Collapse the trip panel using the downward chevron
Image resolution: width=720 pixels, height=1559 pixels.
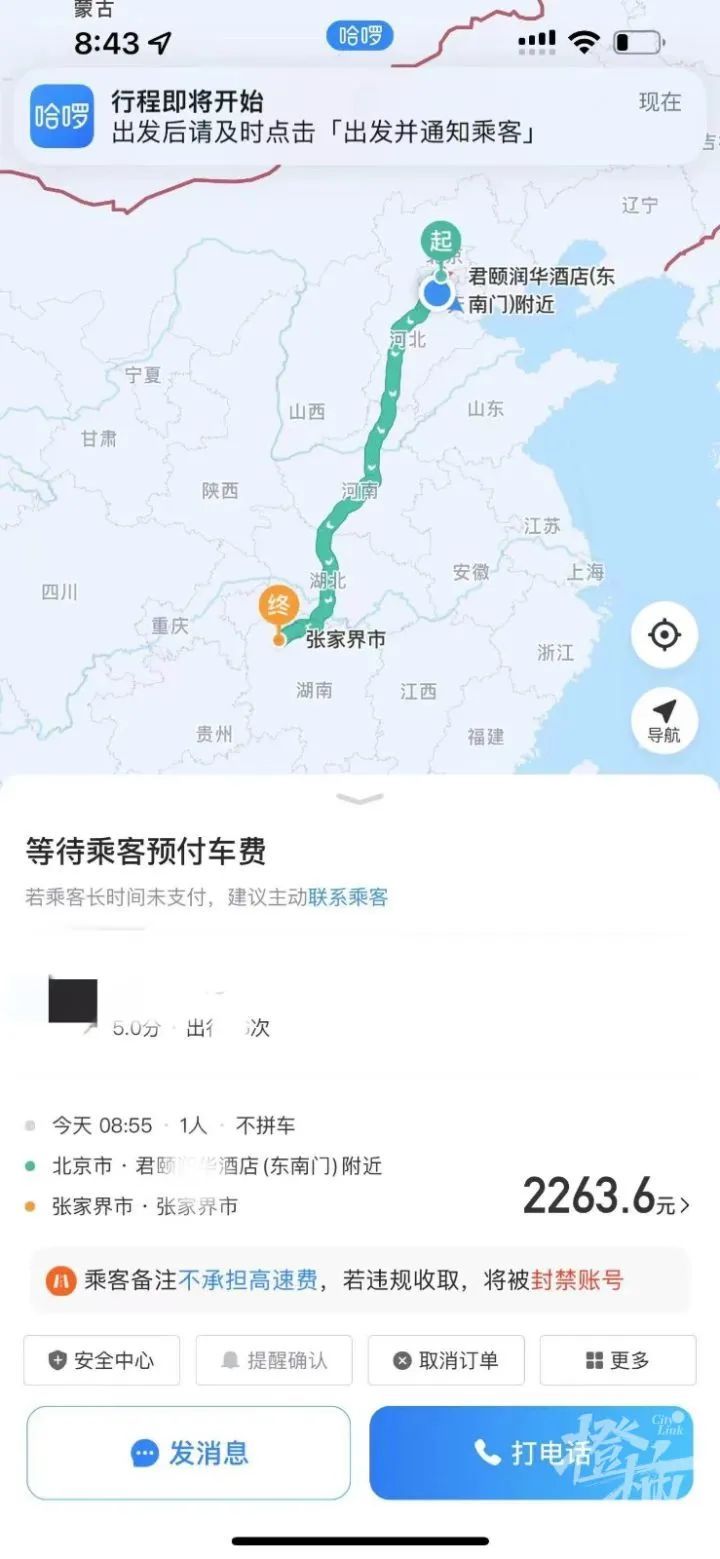point(360,798)
